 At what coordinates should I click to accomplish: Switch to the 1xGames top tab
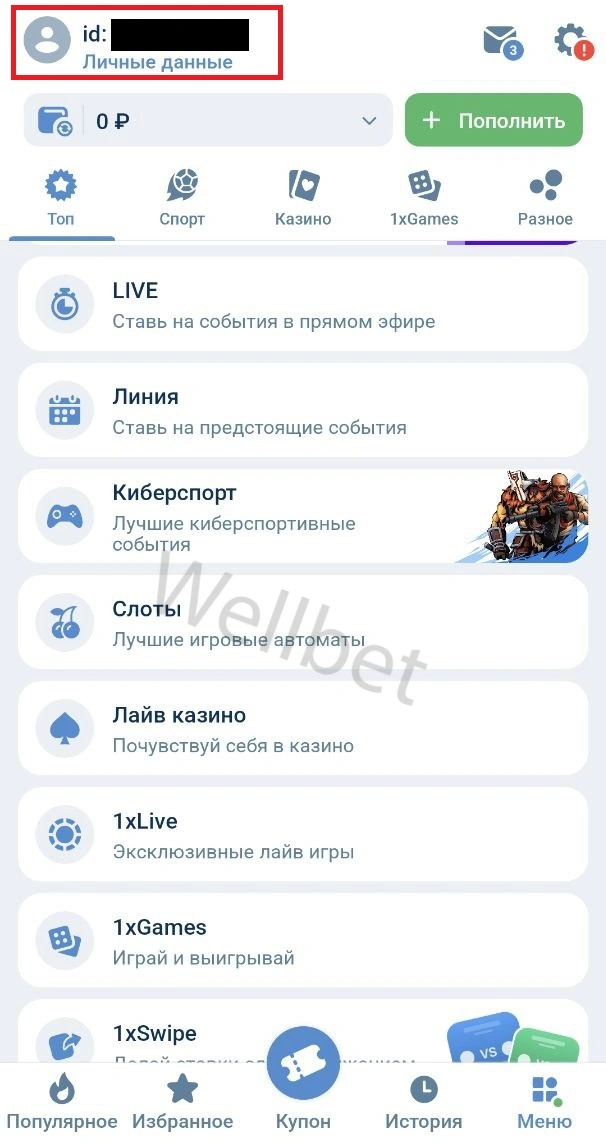tap(424, 198)
